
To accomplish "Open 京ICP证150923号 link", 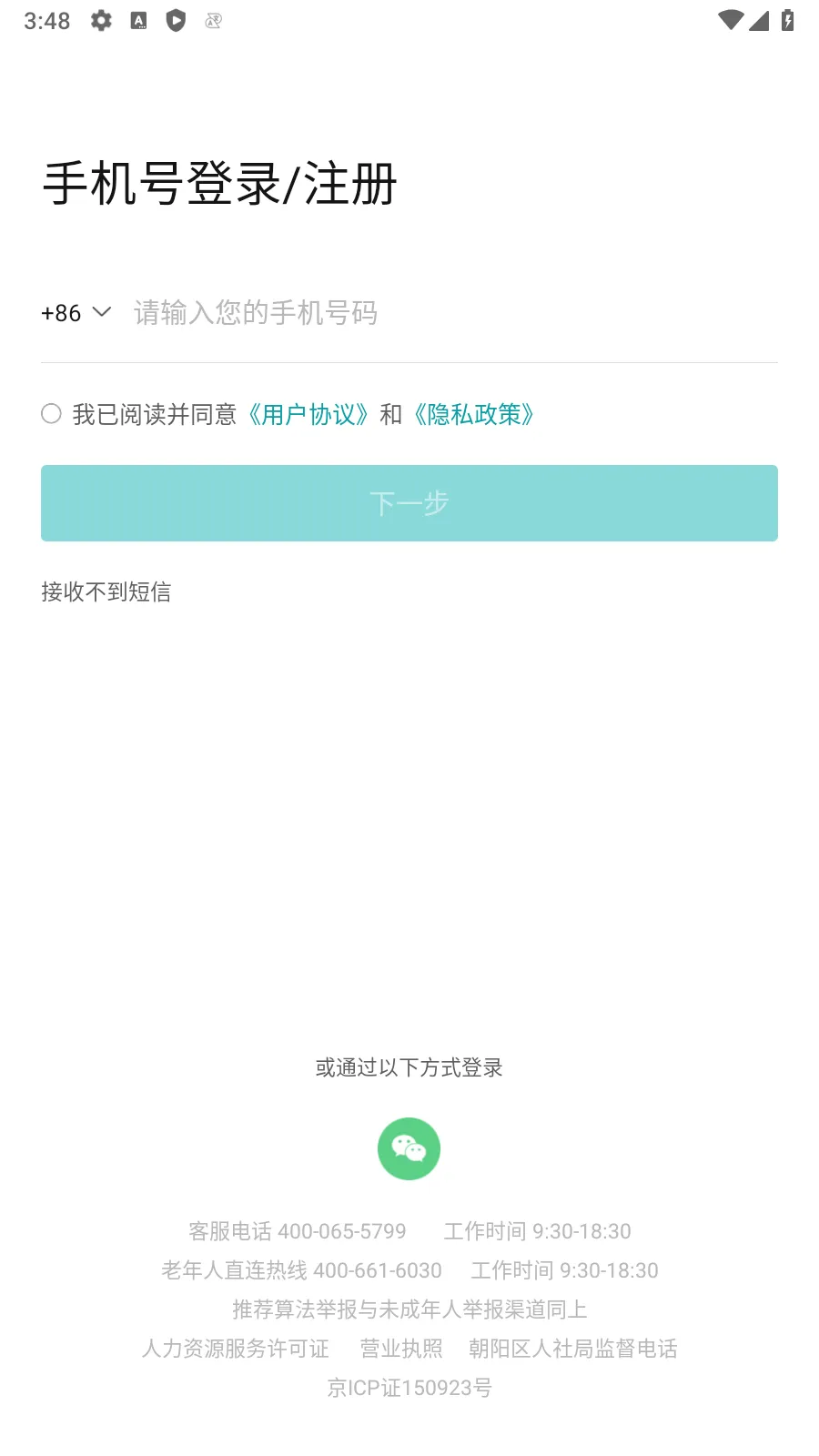I will click(409, 1388).
